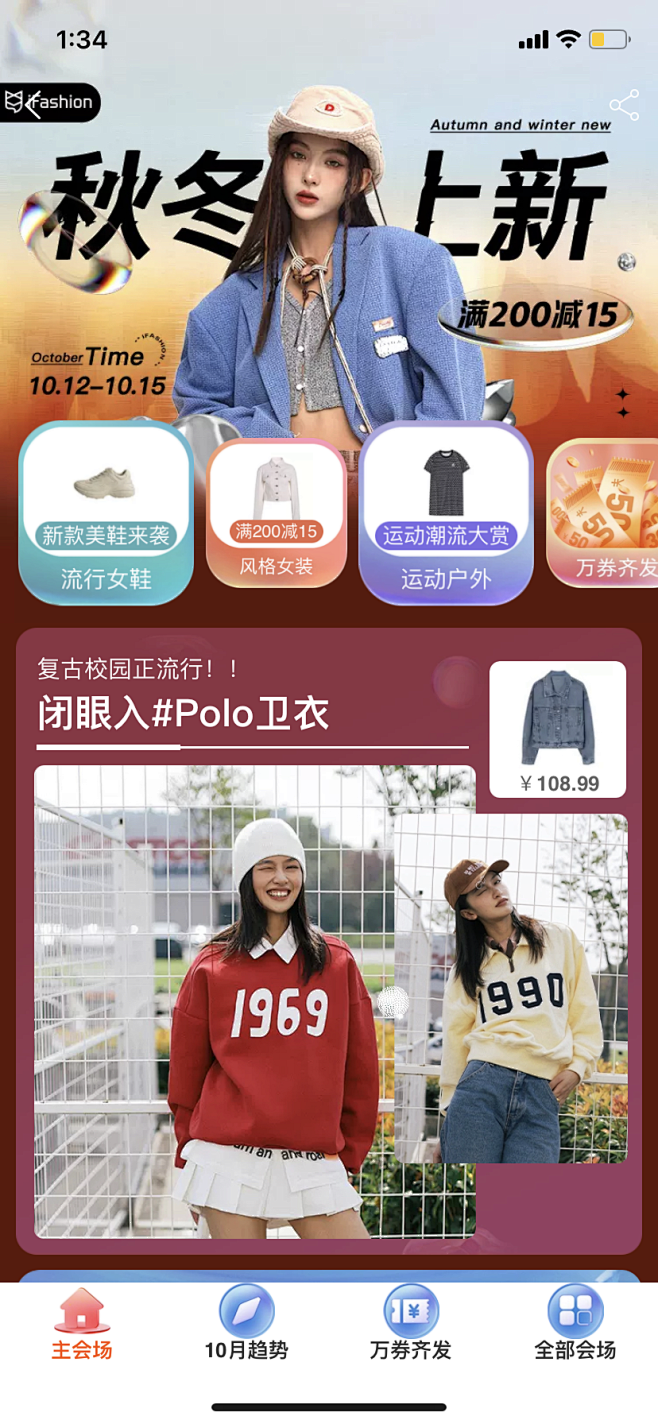The height and width of the screenshot is (1424, 658).
Task: Switch to the 10月趋势 tab
Action: [246, 1324]
